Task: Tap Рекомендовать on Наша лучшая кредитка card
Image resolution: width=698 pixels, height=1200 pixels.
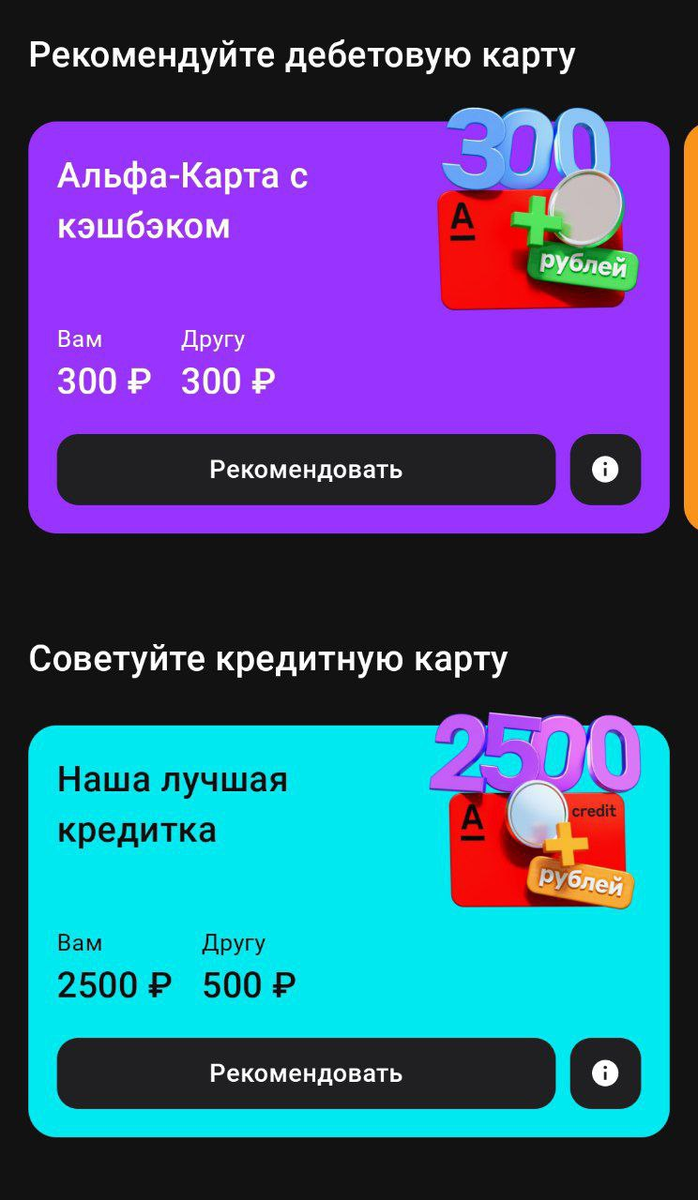Action: click(x=305, y=1073)
